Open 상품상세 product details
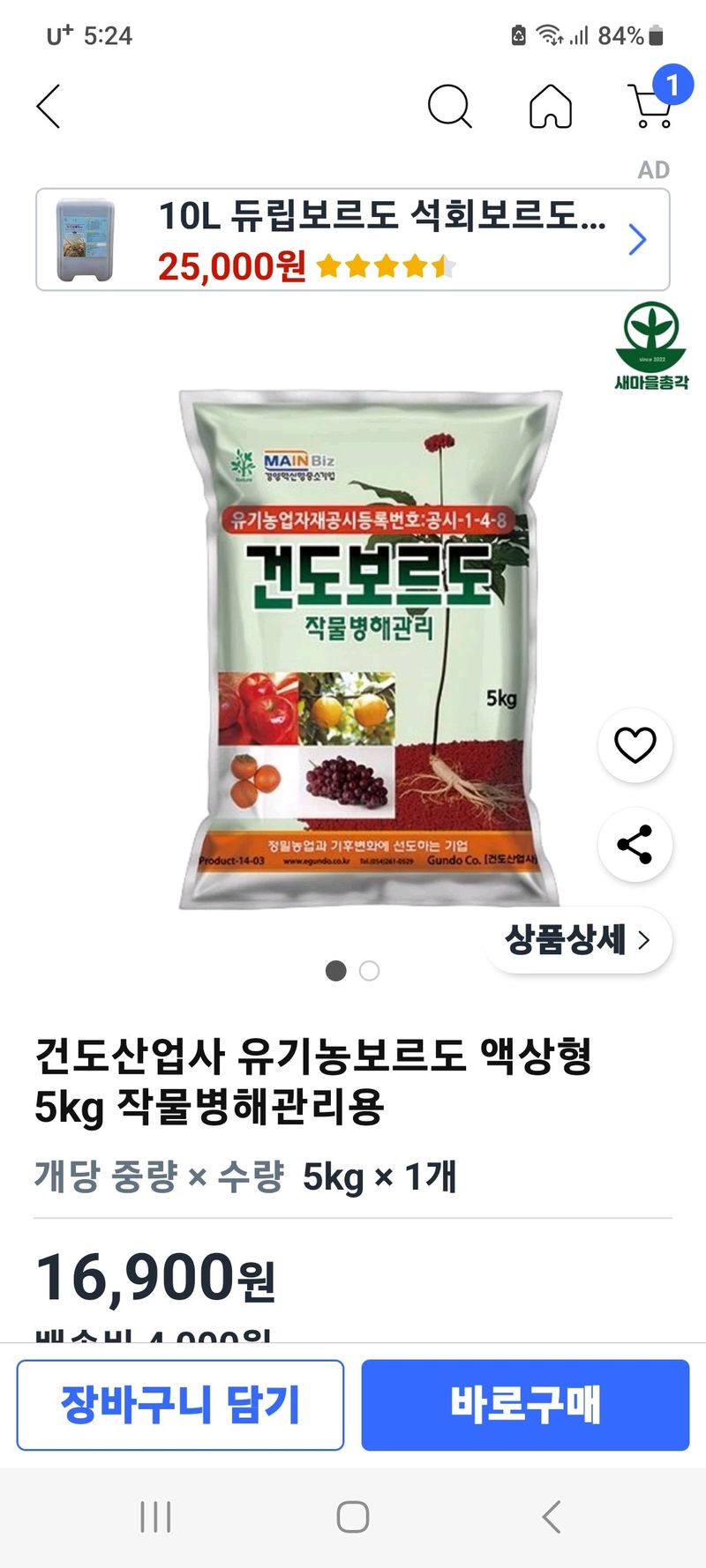Viewport: 706px width, 1568px height. (x=578, y=940)
